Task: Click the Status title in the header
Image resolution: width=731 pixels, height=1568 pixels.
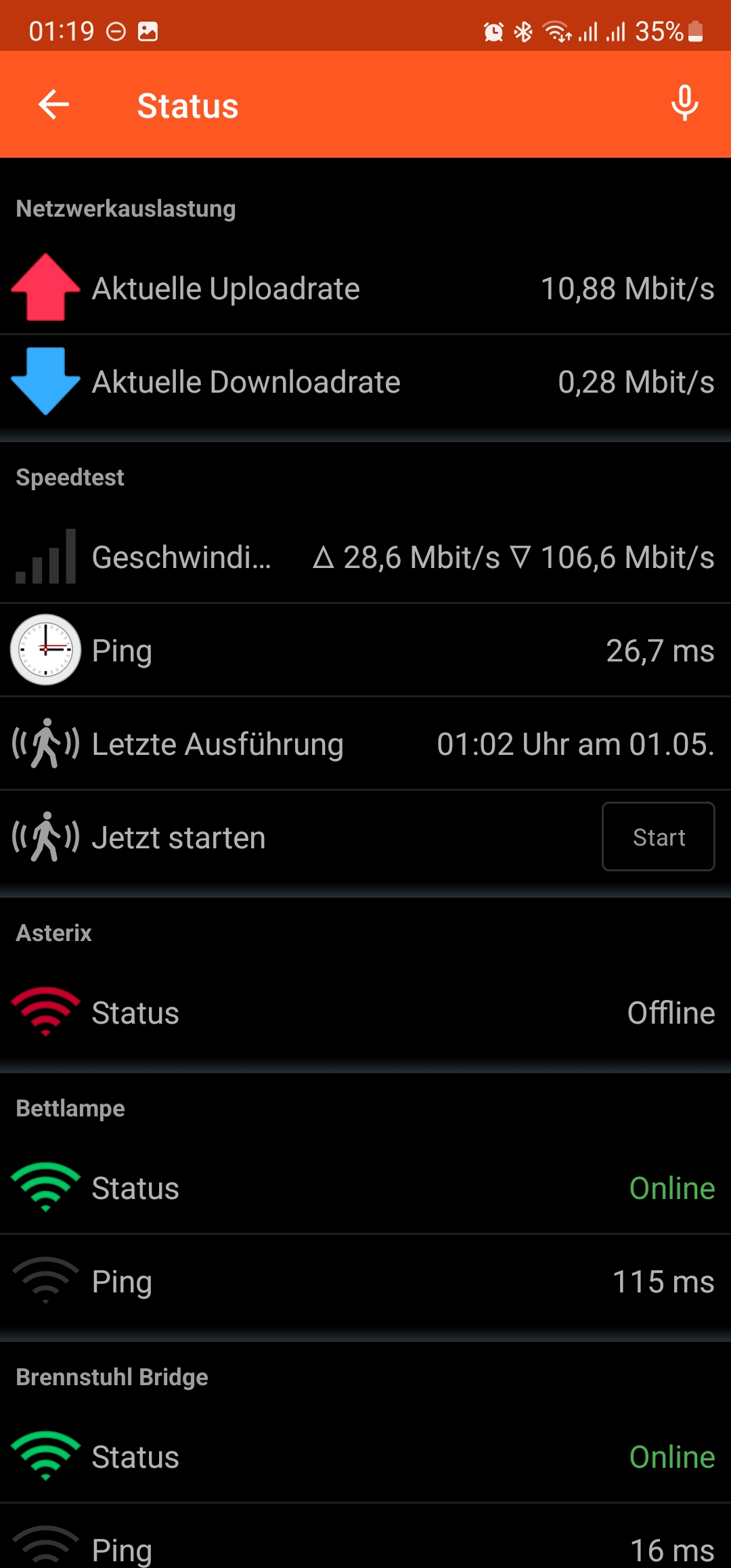Action: pos(187,105)
